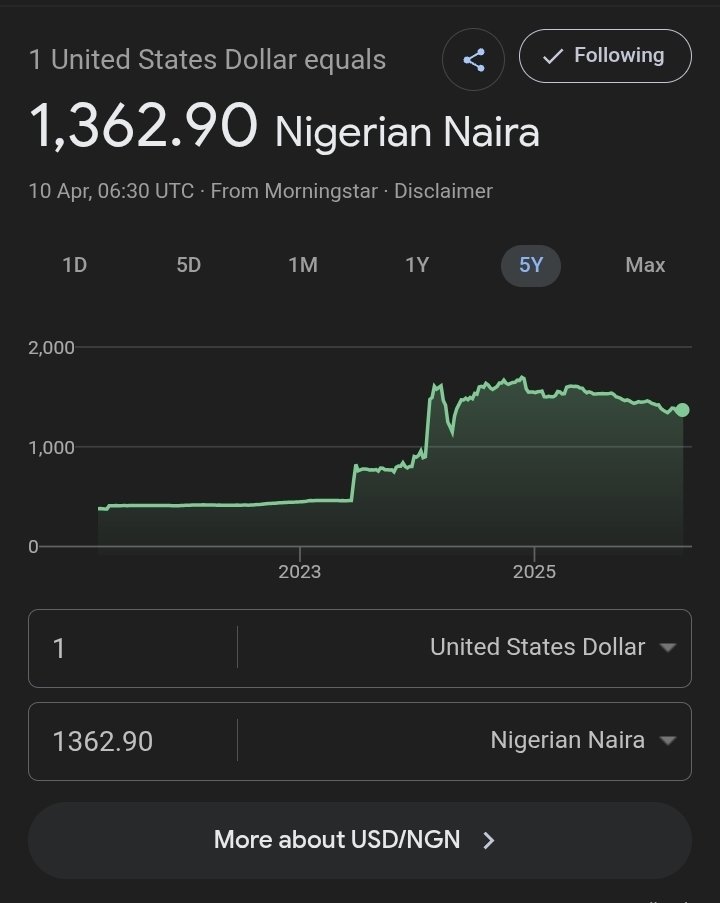The image size is (720, 903).
Task: Switch to the 1Y range
Action: click(416, 265)
